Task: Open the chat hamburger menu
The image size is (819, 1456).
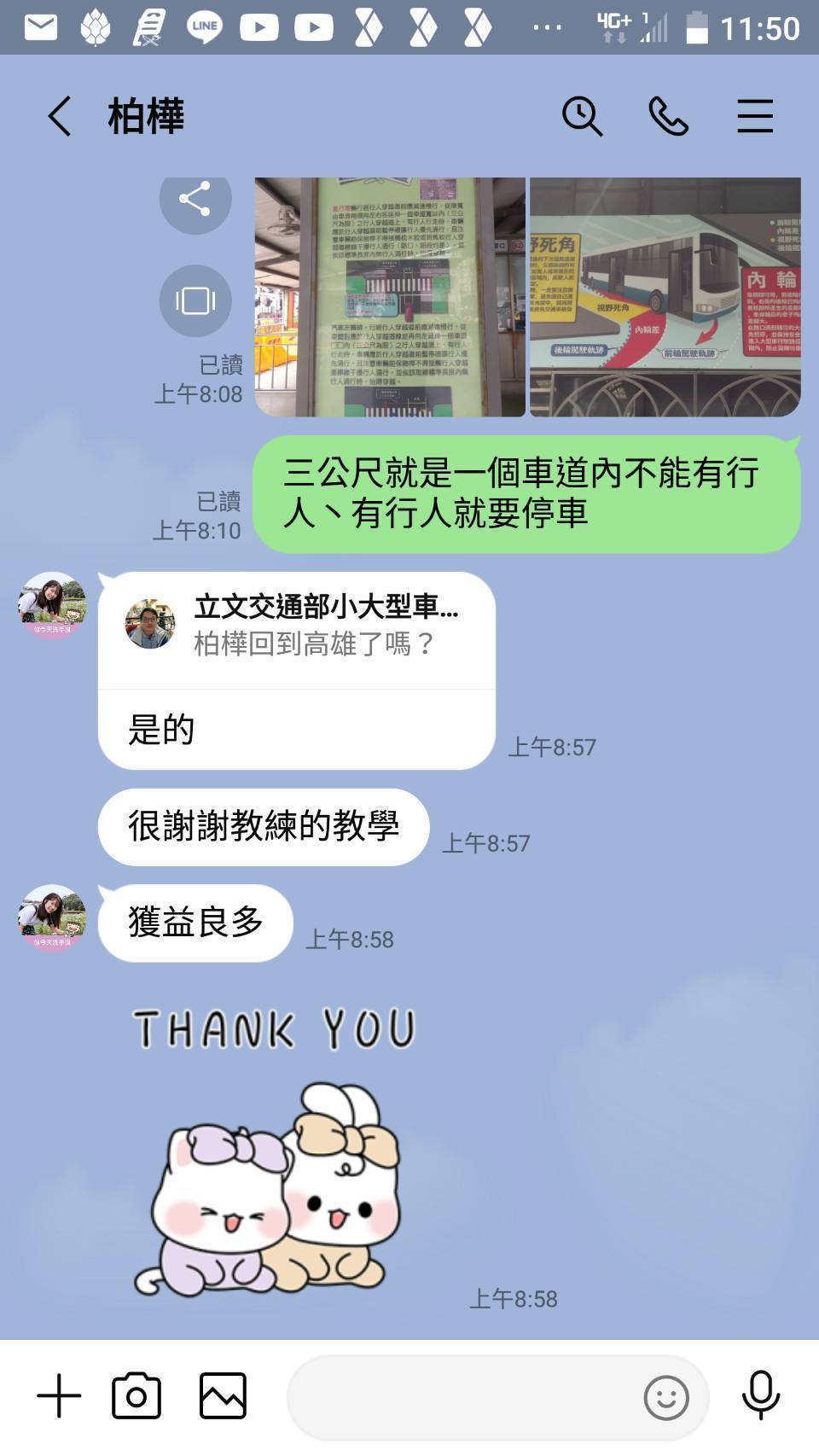Action: (755, 116)
